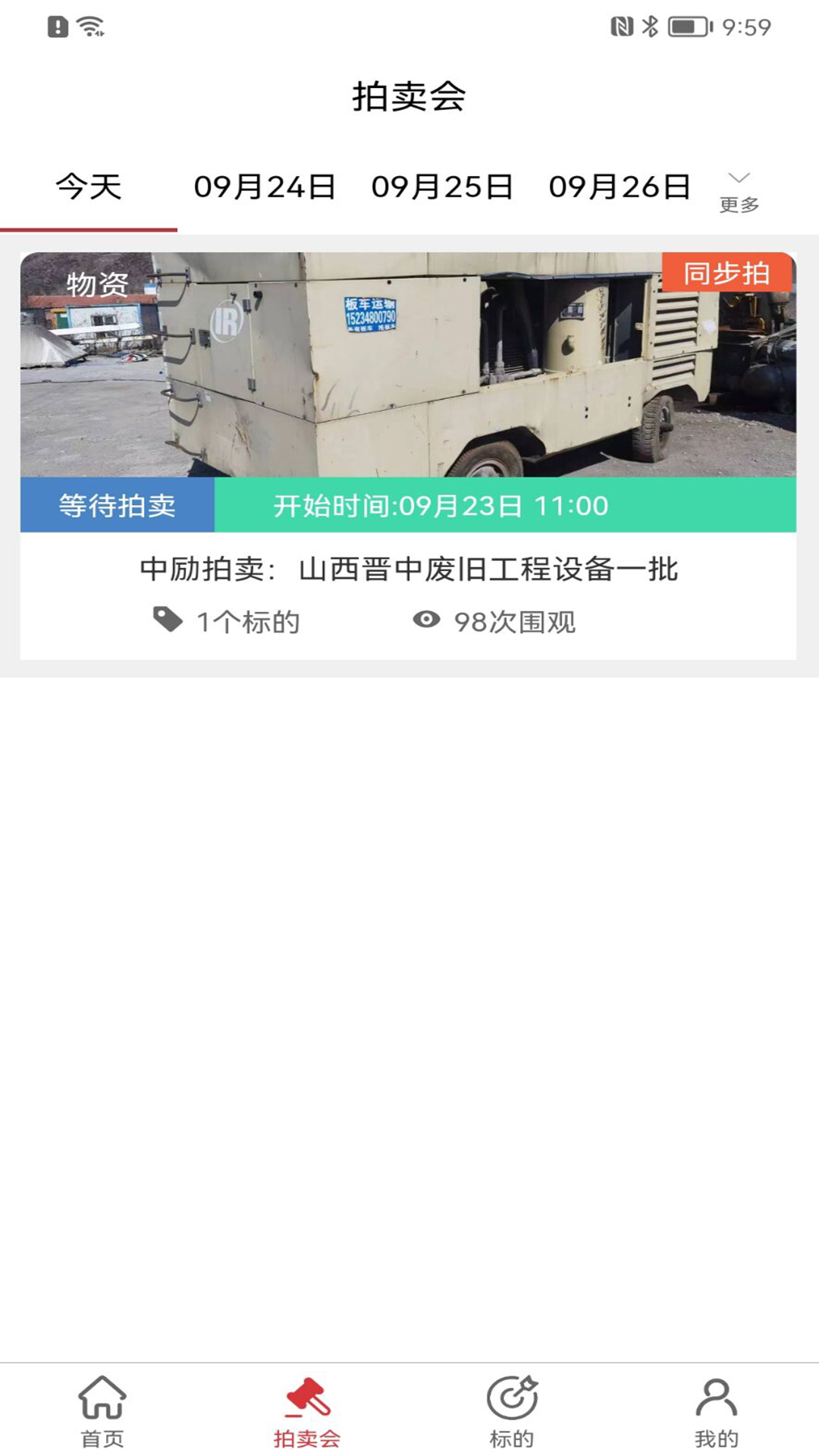The width and height of the screenshot is (819, 1456).
Task: Expand the 更多 date dropdown
Action: pos(740,202)
